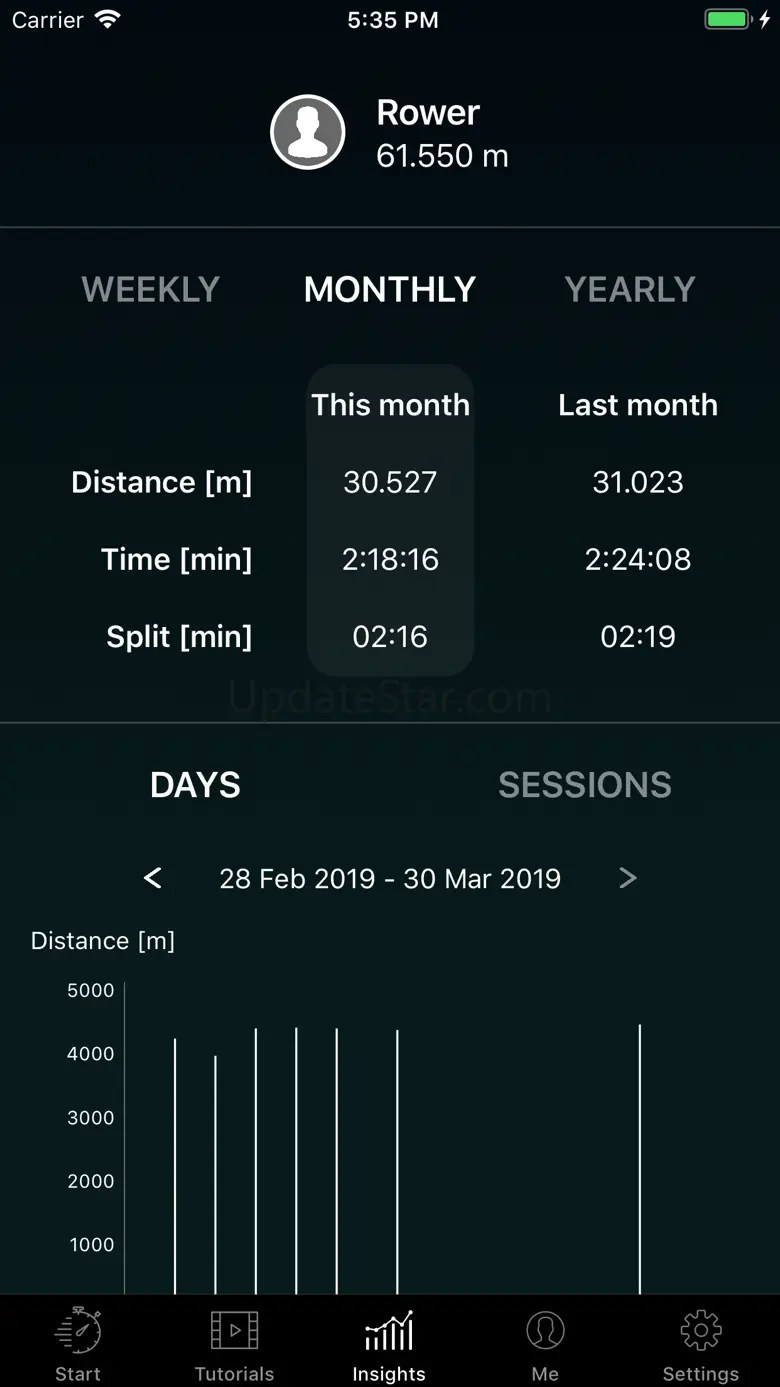Image resolution: width=780 pixels, height=1387 pixels.
Task: Switch to the Weekly view
Action: [150, 289]
